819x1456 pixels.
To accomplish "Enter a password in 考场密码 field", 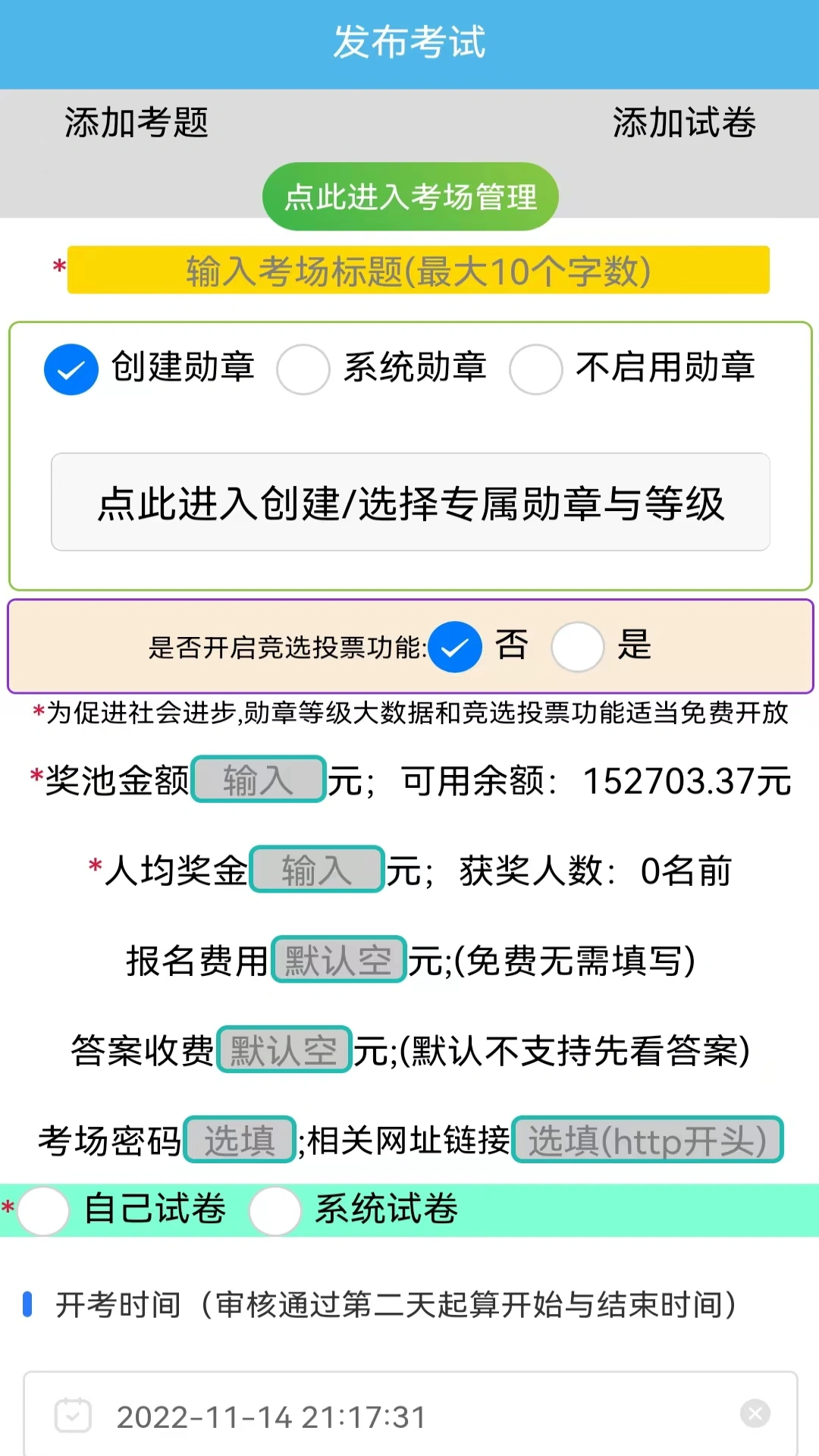I will coord(239,1140).
